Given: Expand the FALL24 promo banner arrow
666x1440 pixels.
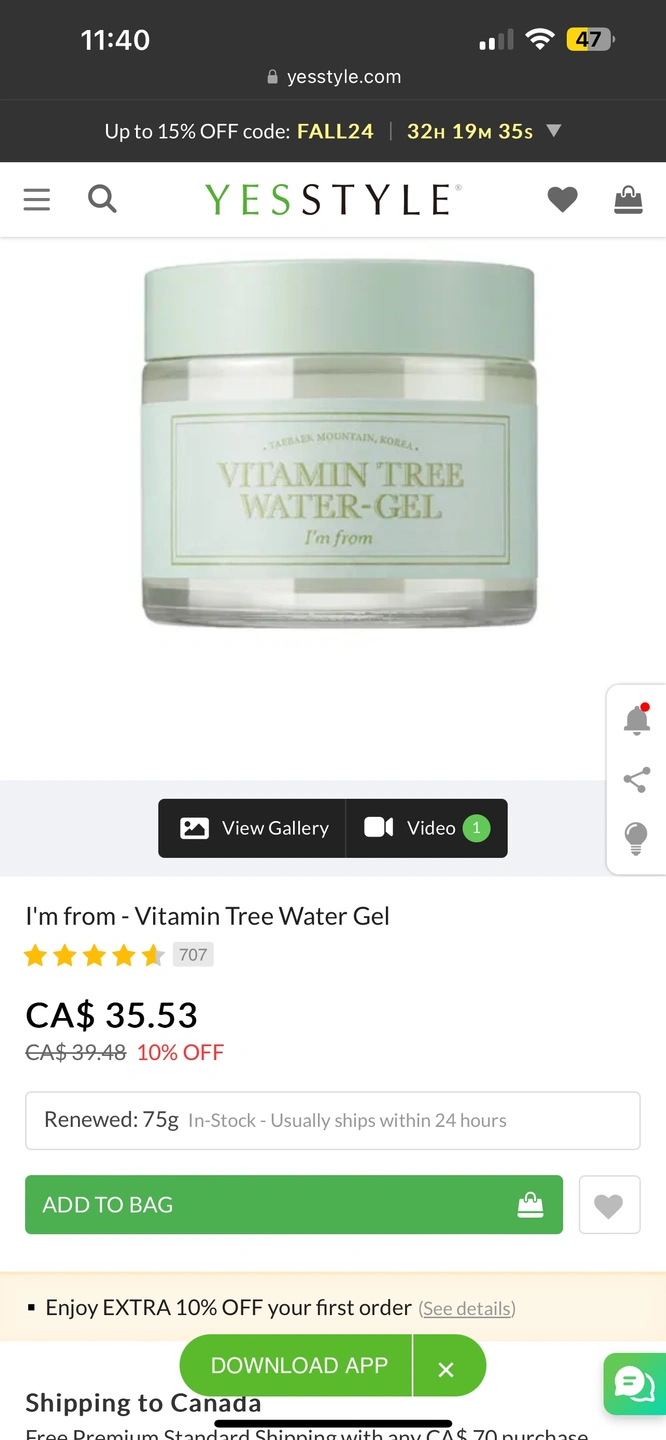Looking at the screenshot, I should coord(554,131).
